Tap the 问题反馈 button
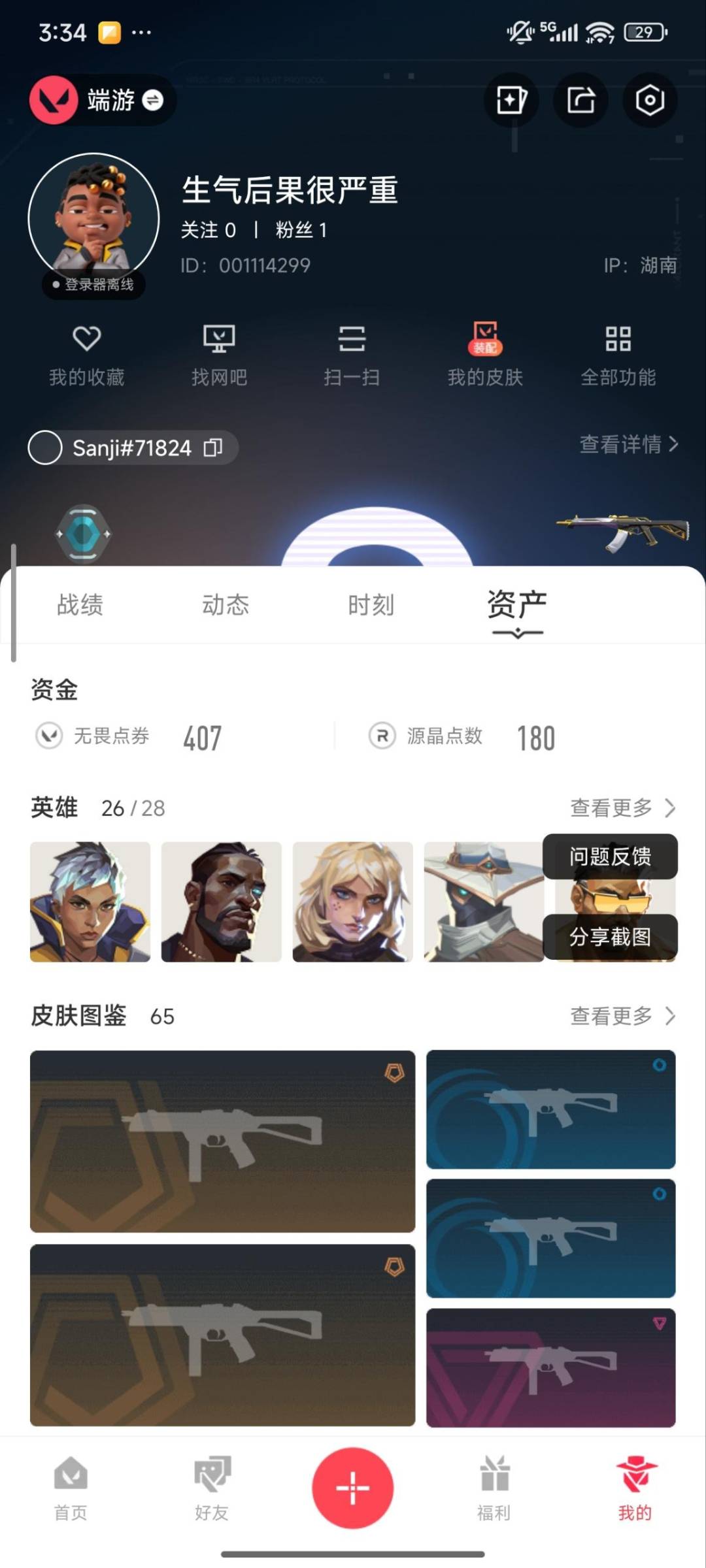706x1568 pixels. point(610,856)
